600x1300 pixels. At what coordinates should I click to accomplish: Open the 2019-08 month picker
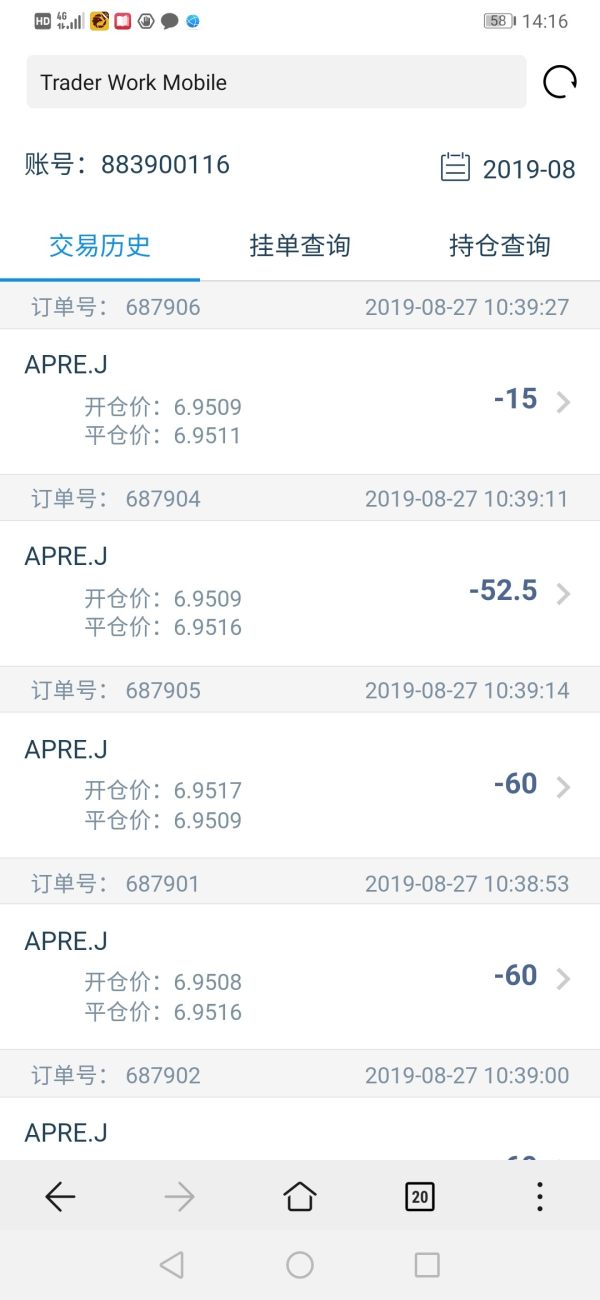(x=509, y=168)
